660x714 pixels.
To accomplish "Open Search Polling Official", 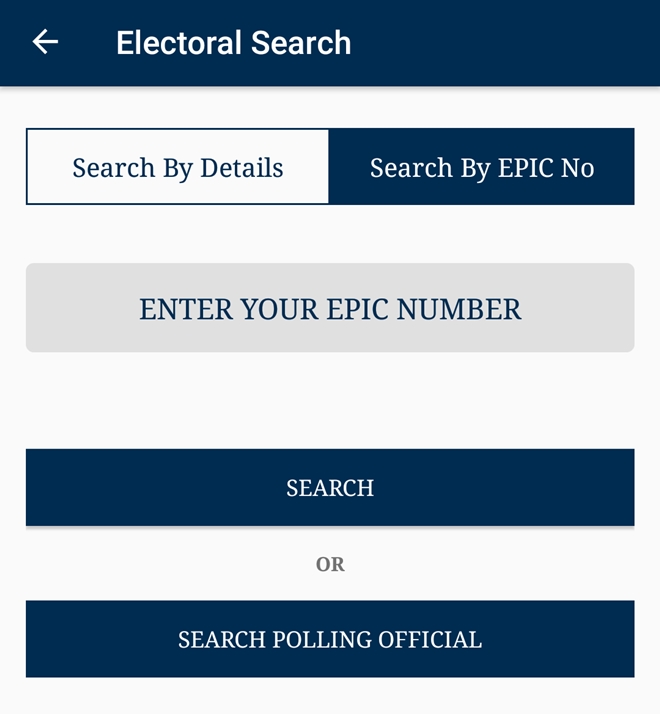I will click(330, 639).
